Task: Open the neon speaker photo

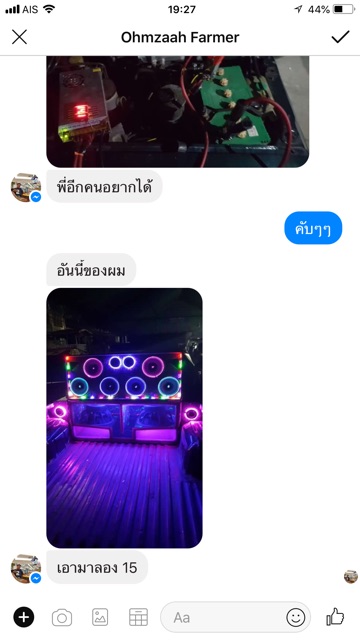Action: 124,418
